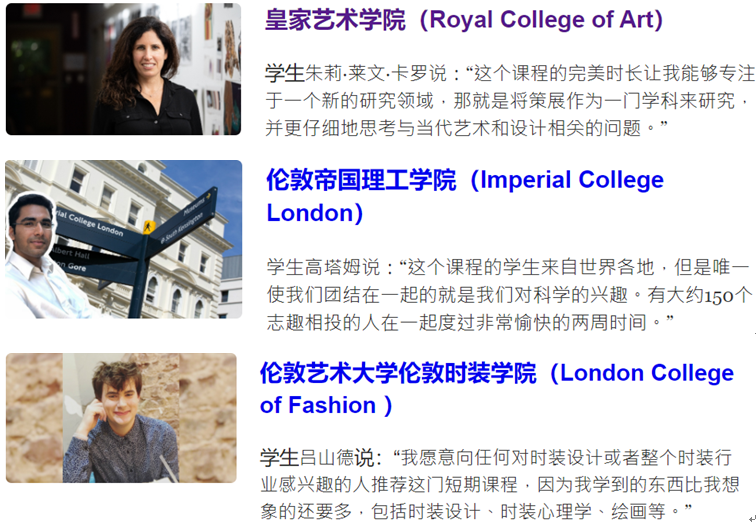The width and height of the screenshot is (756, 527).
Task: Open the London College of Fashion link
Action: coord(496,374)
